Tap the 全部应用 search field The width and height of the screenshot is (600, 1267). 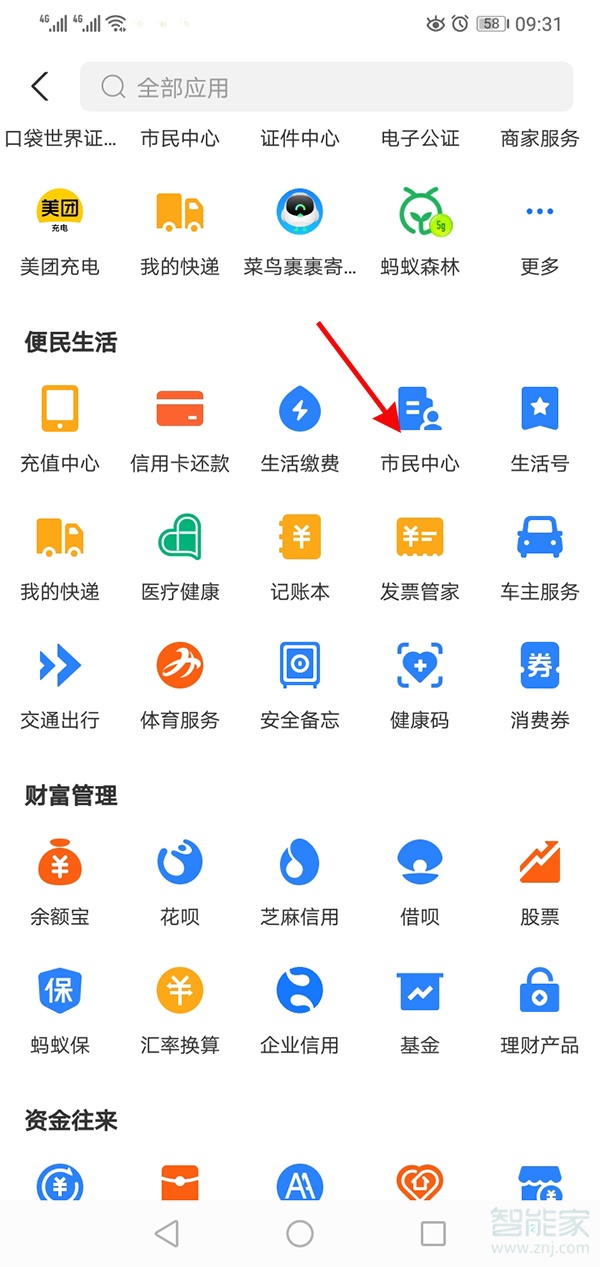click(326, 87)
